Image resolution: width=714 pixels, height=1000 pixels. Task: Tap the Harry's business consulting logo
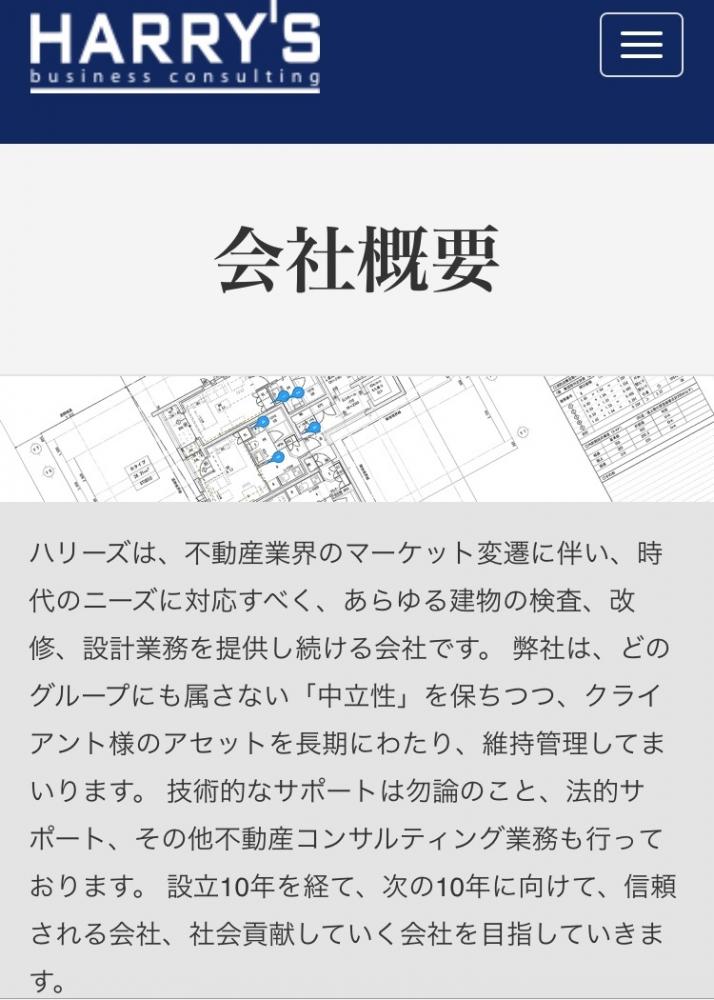pyautogui.click(x=175, y=50)
